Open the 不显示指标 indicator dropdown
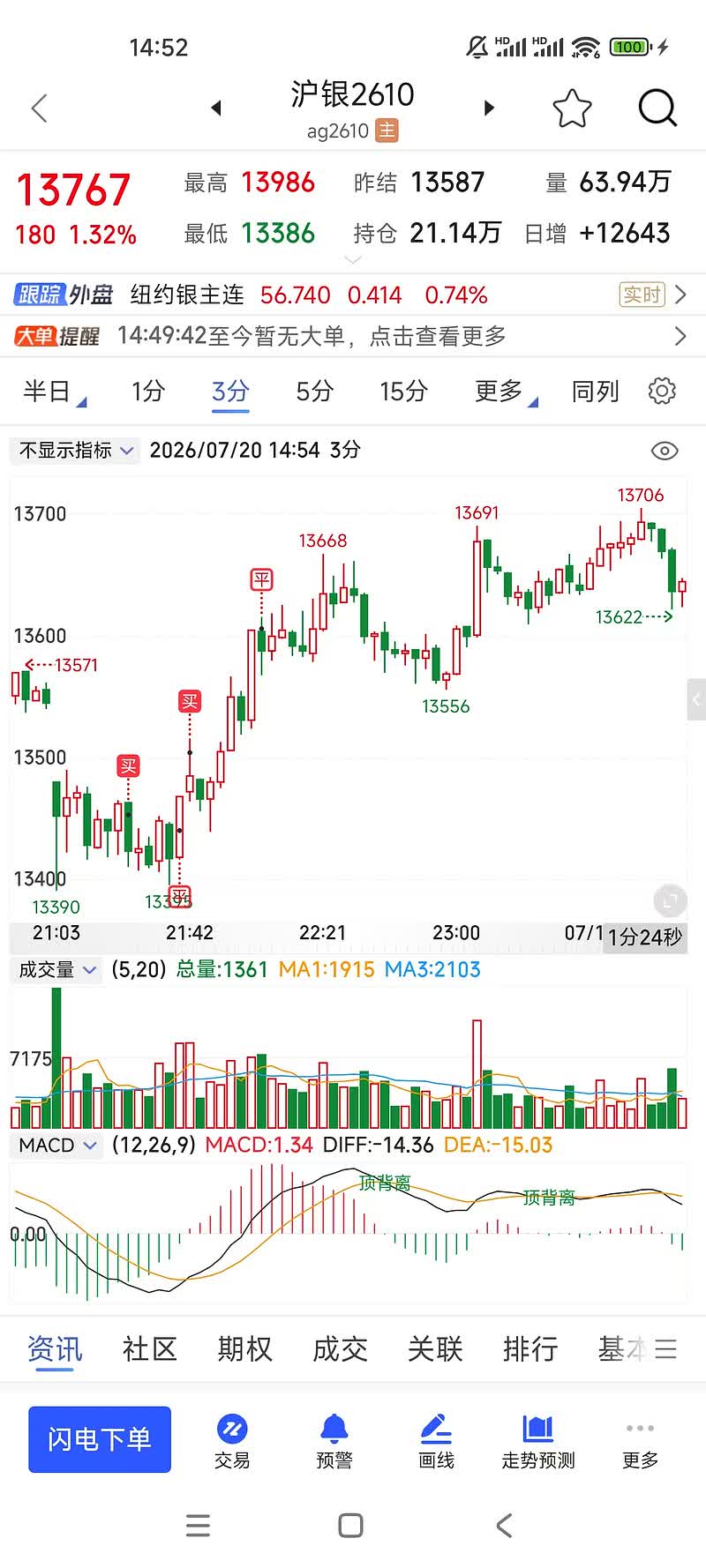706x1568 pixels. pos(76,451)
